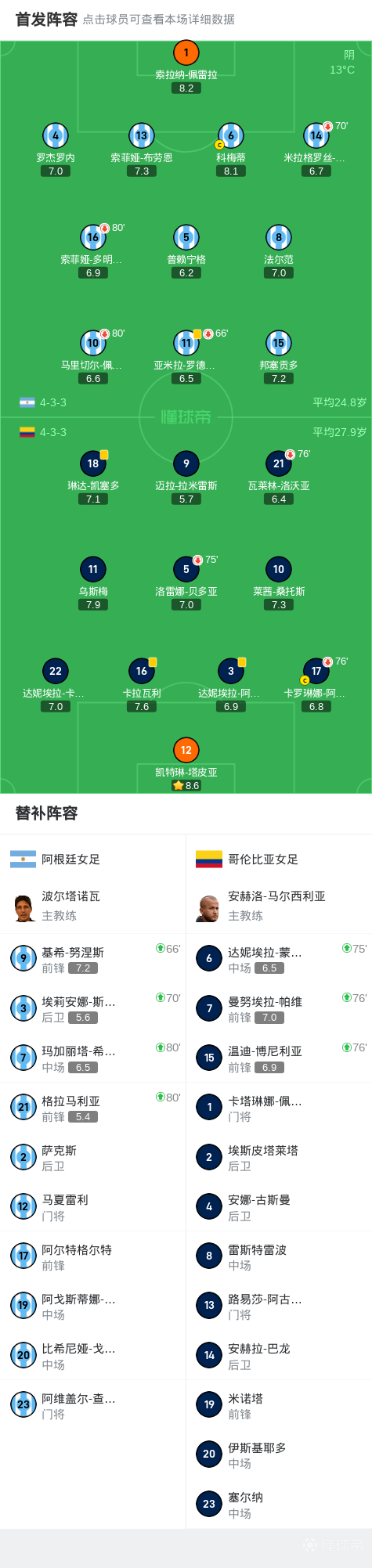Open substitute 基希-努涅斯 details
The image size is (372, 1568).
(93, 959)
